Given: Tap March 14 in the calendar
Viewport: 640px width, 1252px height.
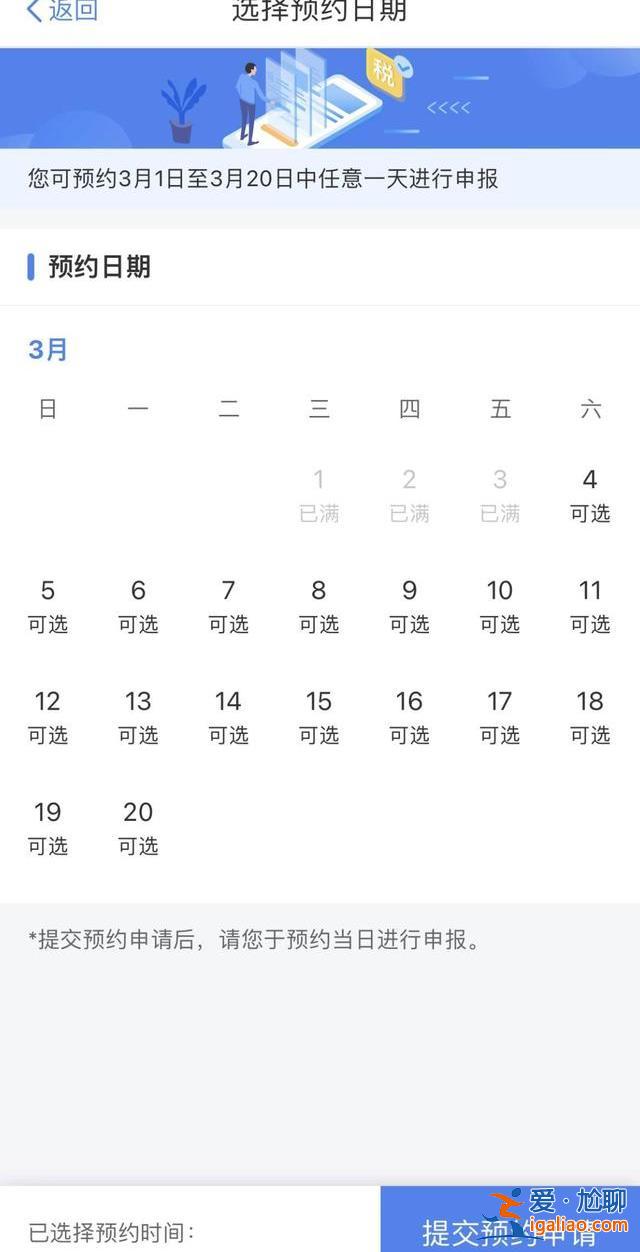Looking at the screenshot, I should 228,717.
